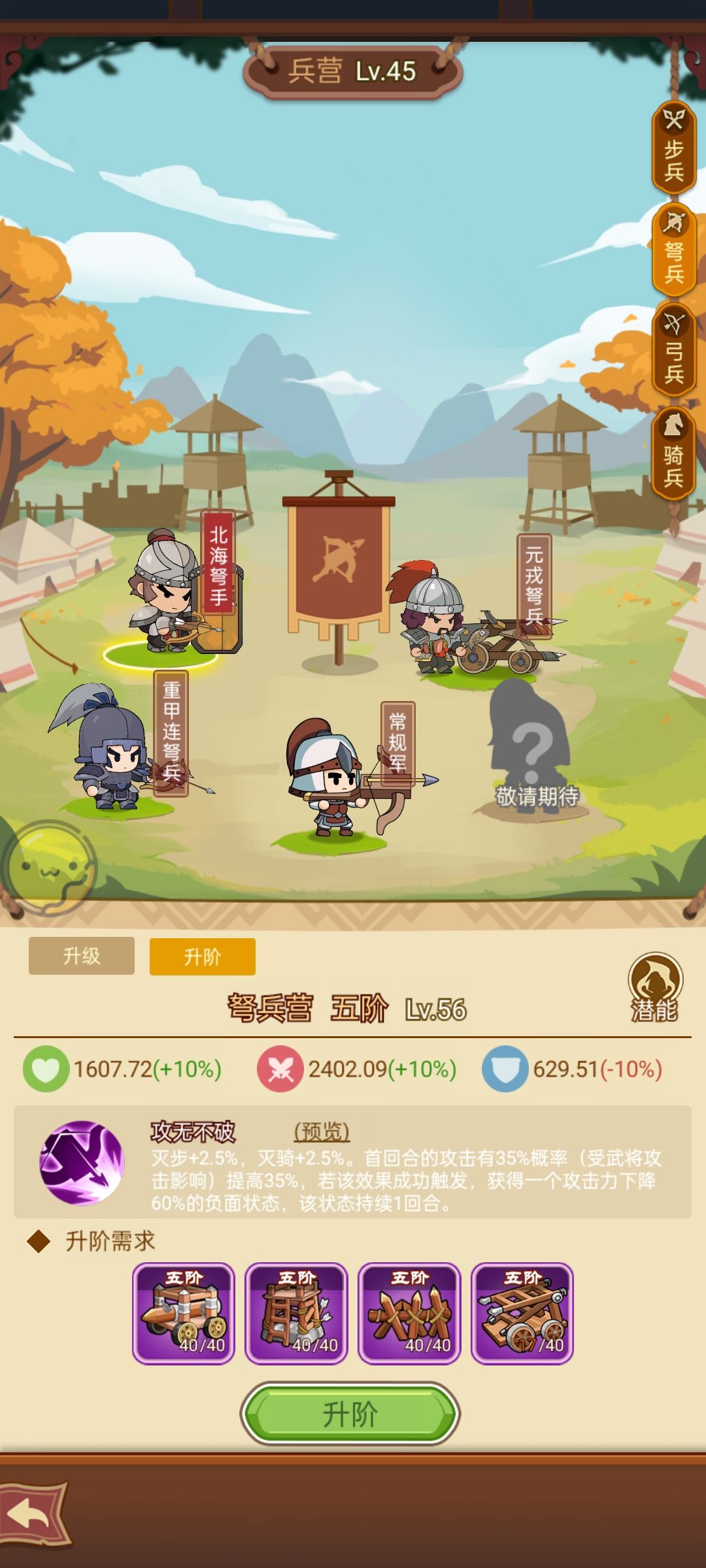Viewport: 706px width, 1568px height.
Task: Switch to the 升阶 (promote) tab
Action: (x=202, y=955)
